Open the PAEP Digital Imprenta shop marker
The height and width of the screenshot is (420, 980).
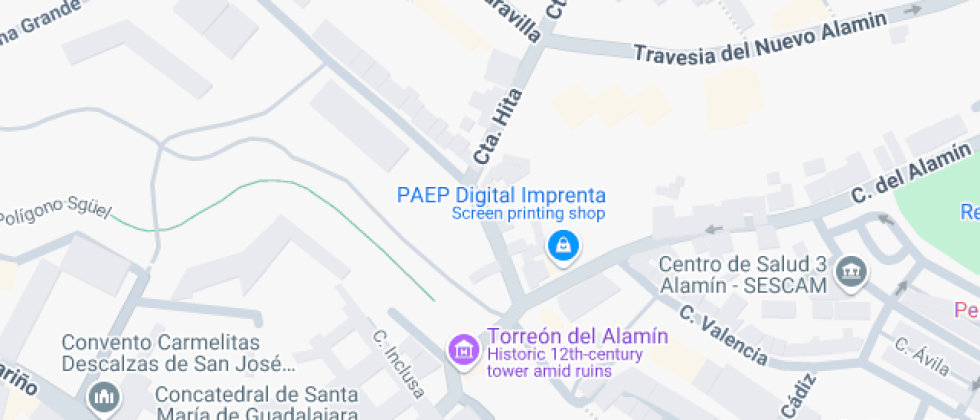click(x=563, y=245)
